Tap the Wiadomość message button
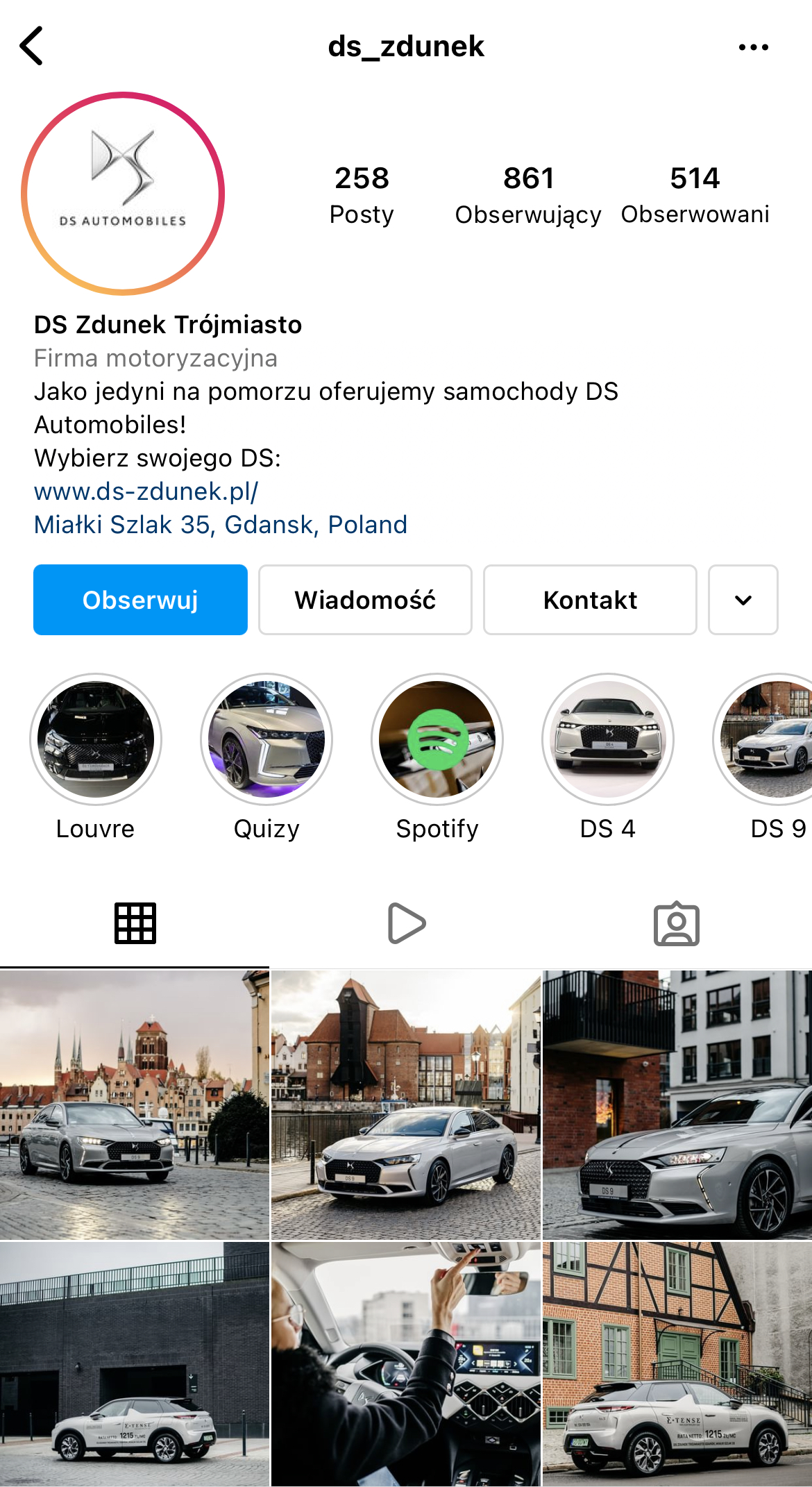Image resolution: width=812 pixels, height=1487 pixels. pyautogui.click(x=365, y=600)
